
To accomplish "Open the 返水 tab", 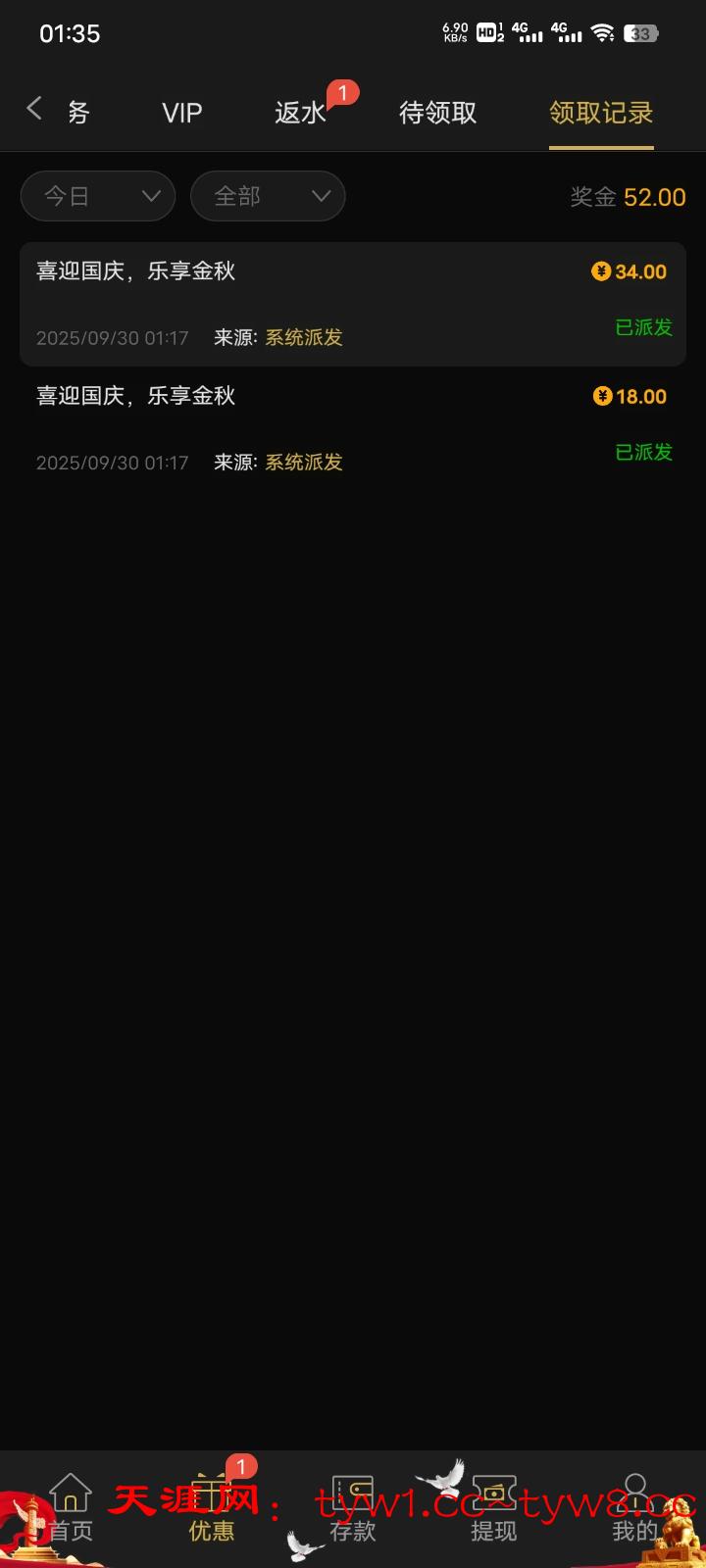I will 300,113.
